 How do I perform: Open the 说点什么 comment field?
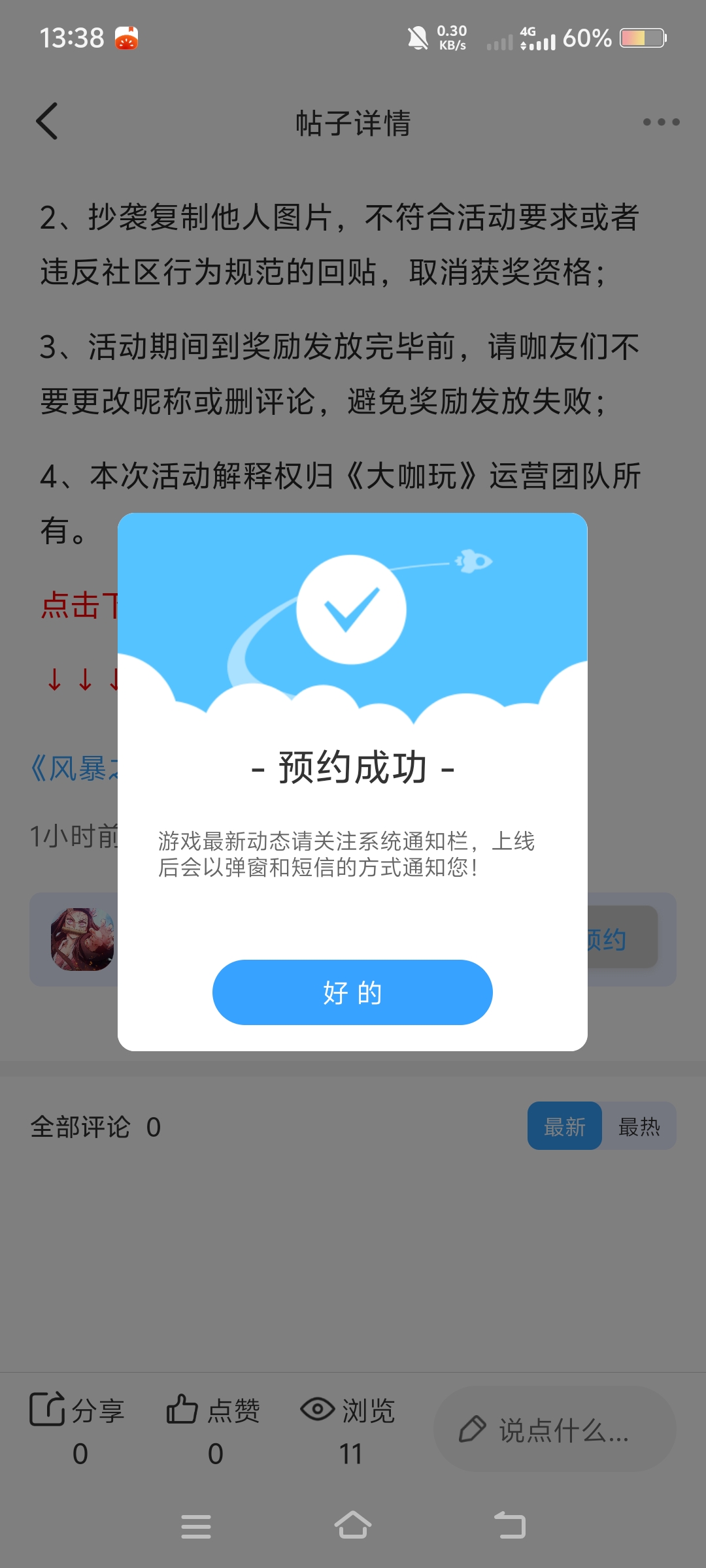(554, 1429)
